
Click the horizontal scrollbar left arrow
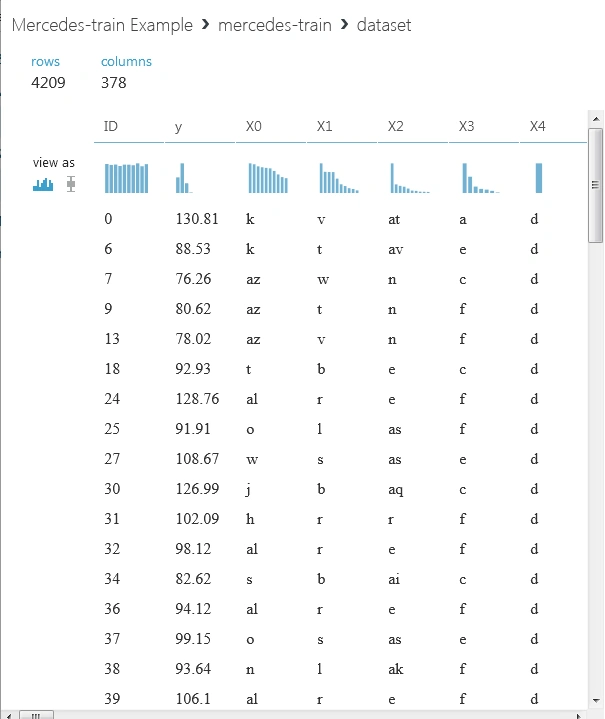coord(10,715)
